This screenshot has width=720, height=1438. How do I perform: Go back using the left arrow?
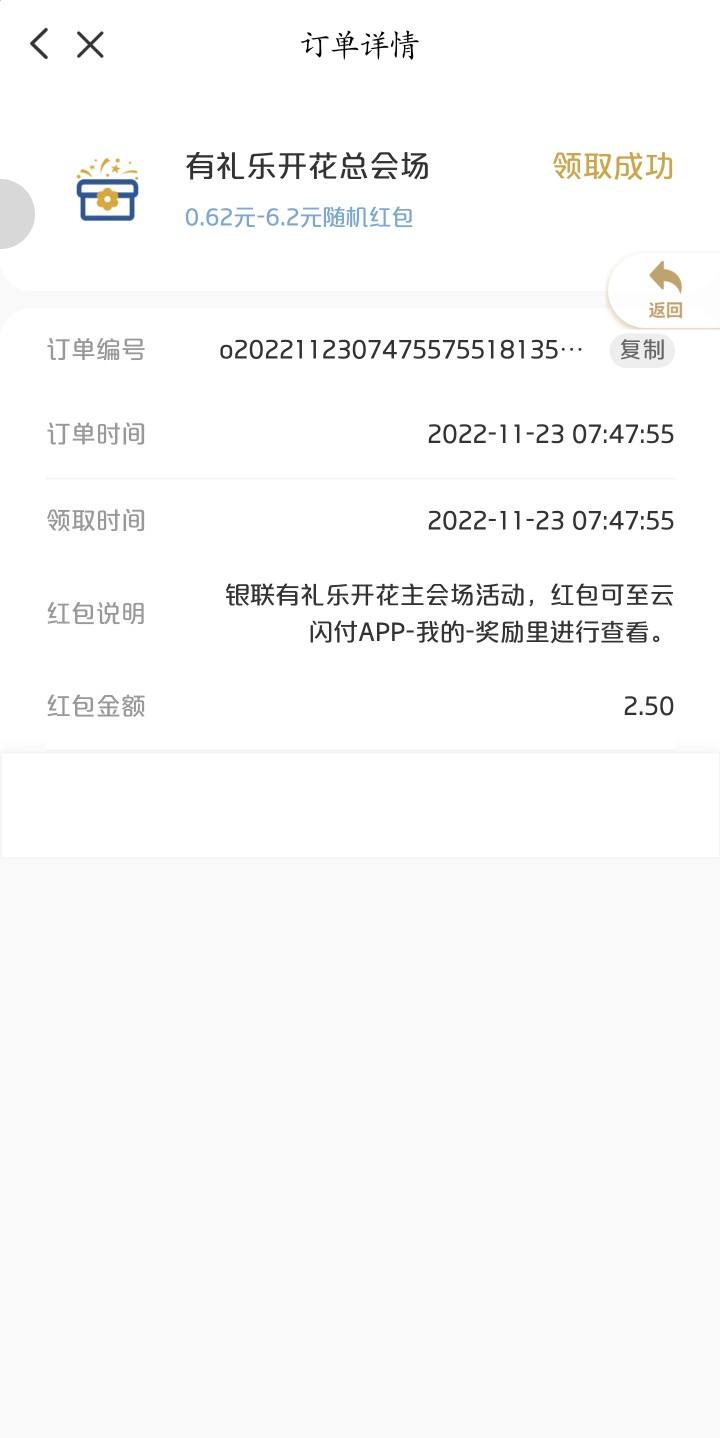point(39,44)
